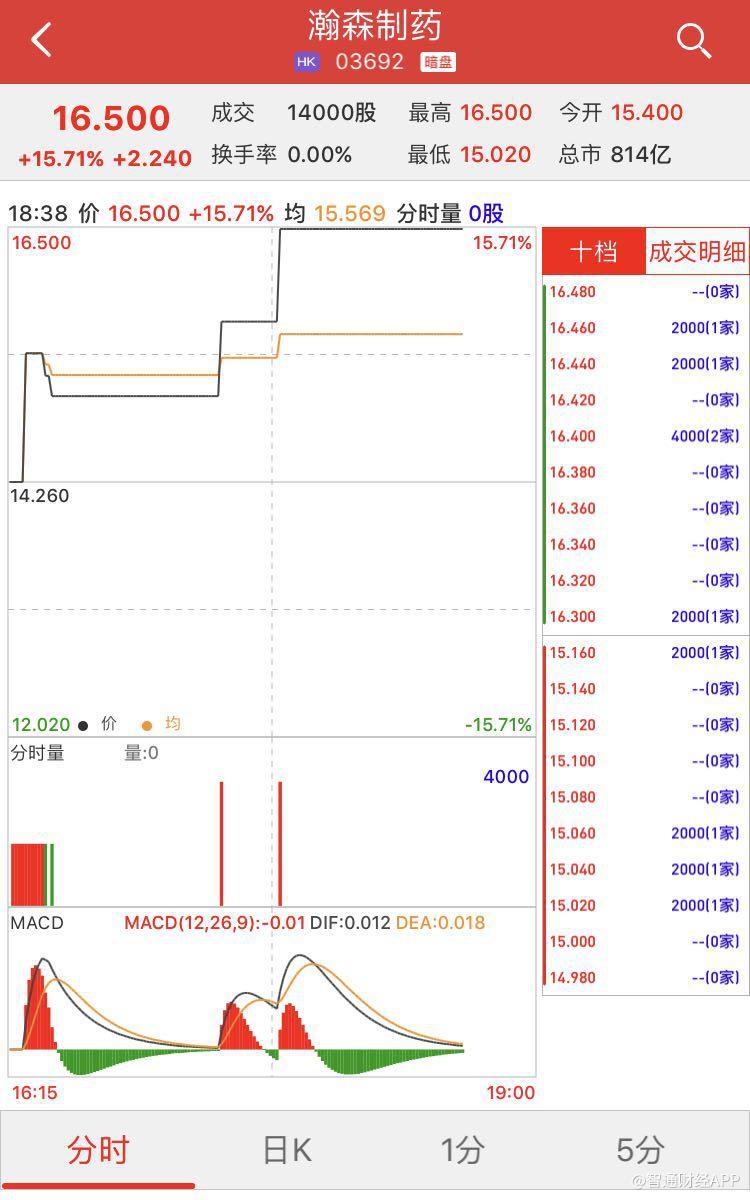Switch to the 日K daily chart
This screenshot has width=750, height=1200.
(287, 1150)
